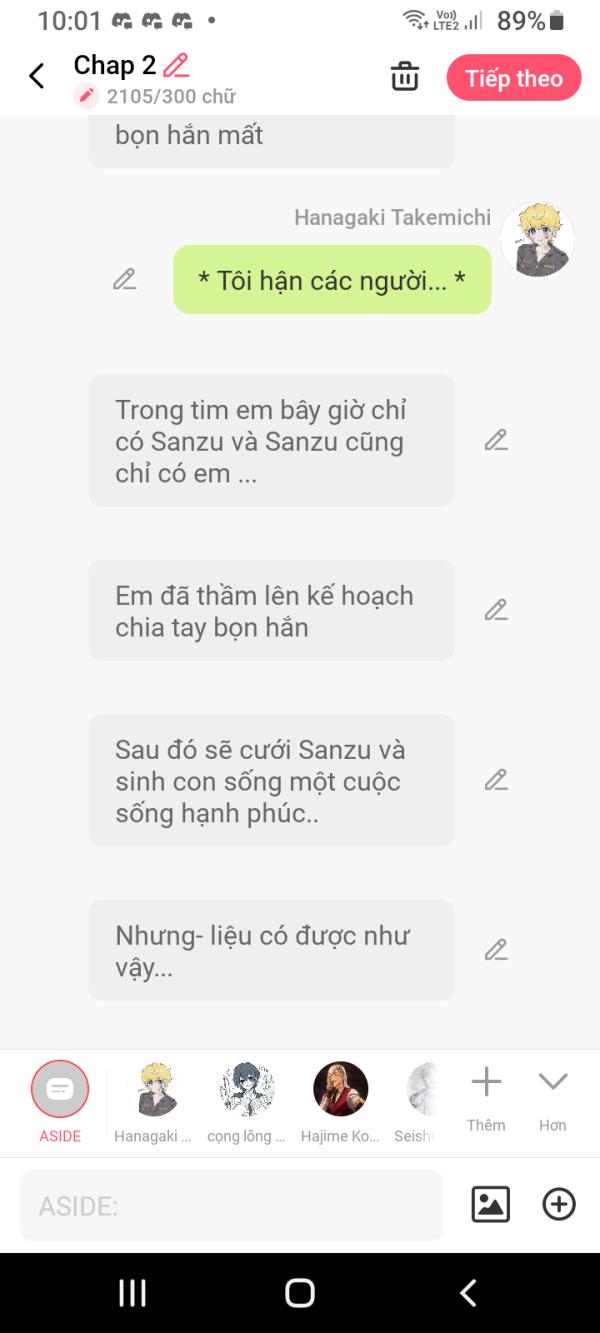Viewport: 600px width, 1333px height.
Task: Edit the "Nhưng- liệu có được" message
Action: (496, 950)
